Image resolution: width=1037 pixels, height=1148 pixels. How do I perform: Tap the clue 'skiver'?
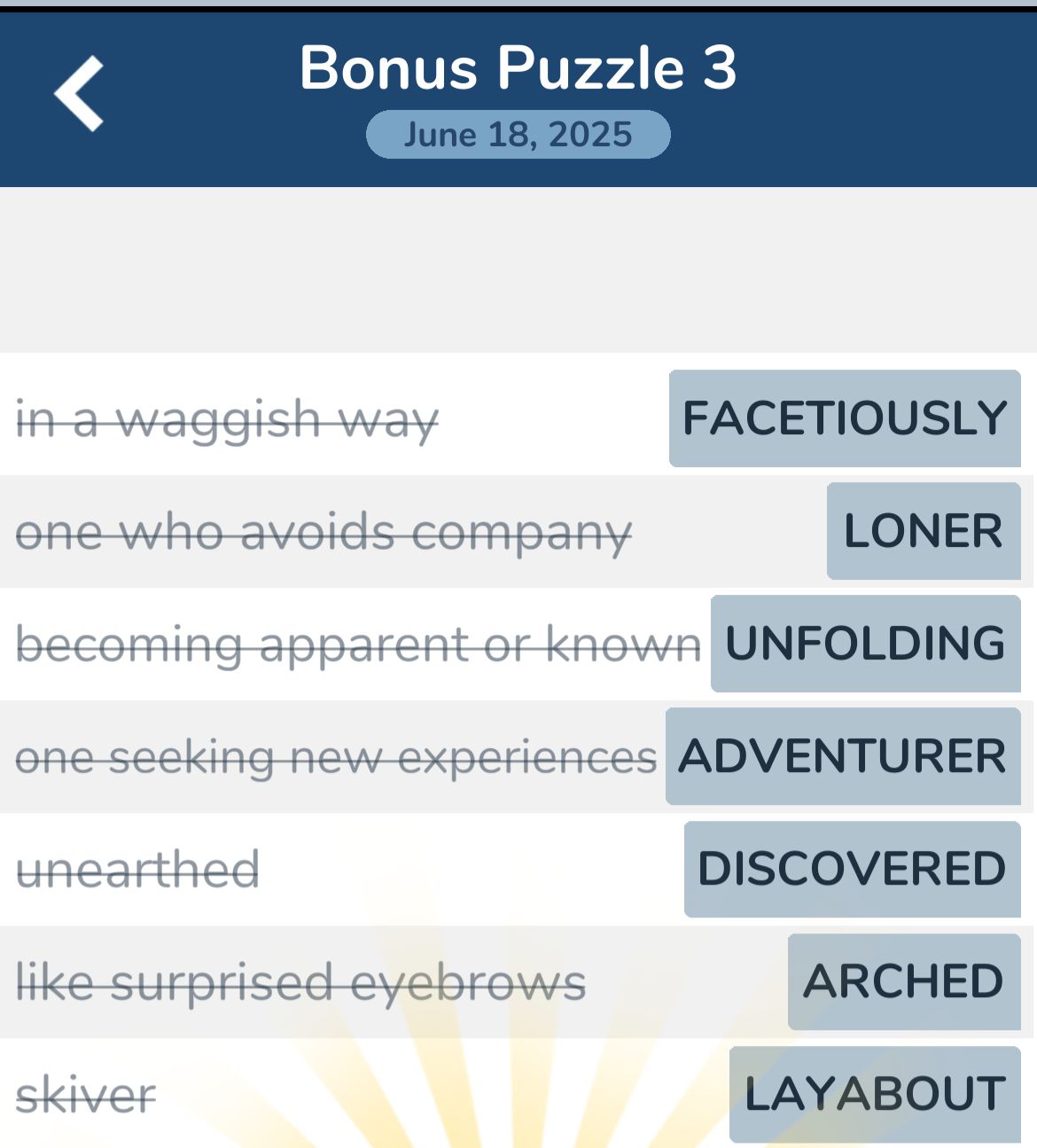point(87,1096)
